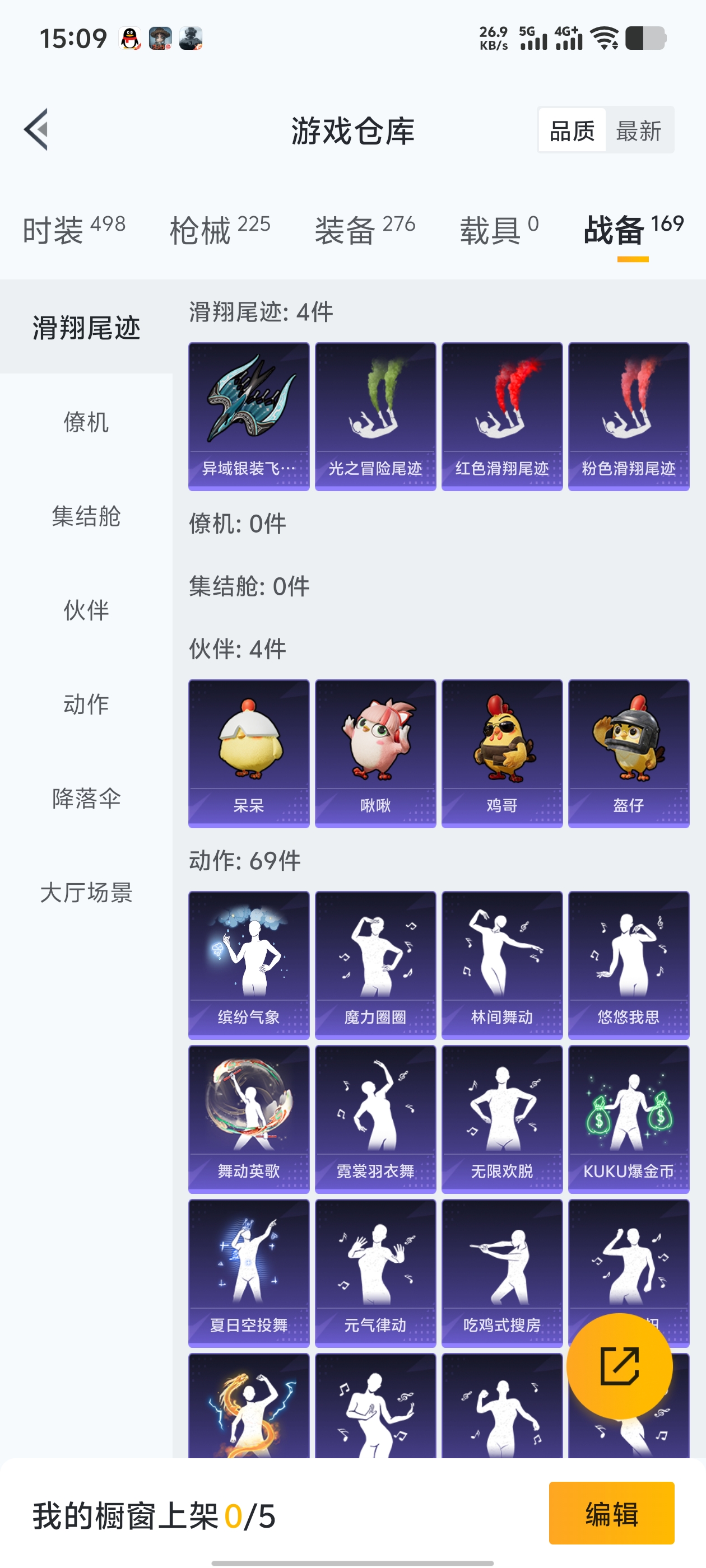Select the 红色滑翔尾迹 item
Screen dimensions: 706x1568
click(x=501, y=416)
